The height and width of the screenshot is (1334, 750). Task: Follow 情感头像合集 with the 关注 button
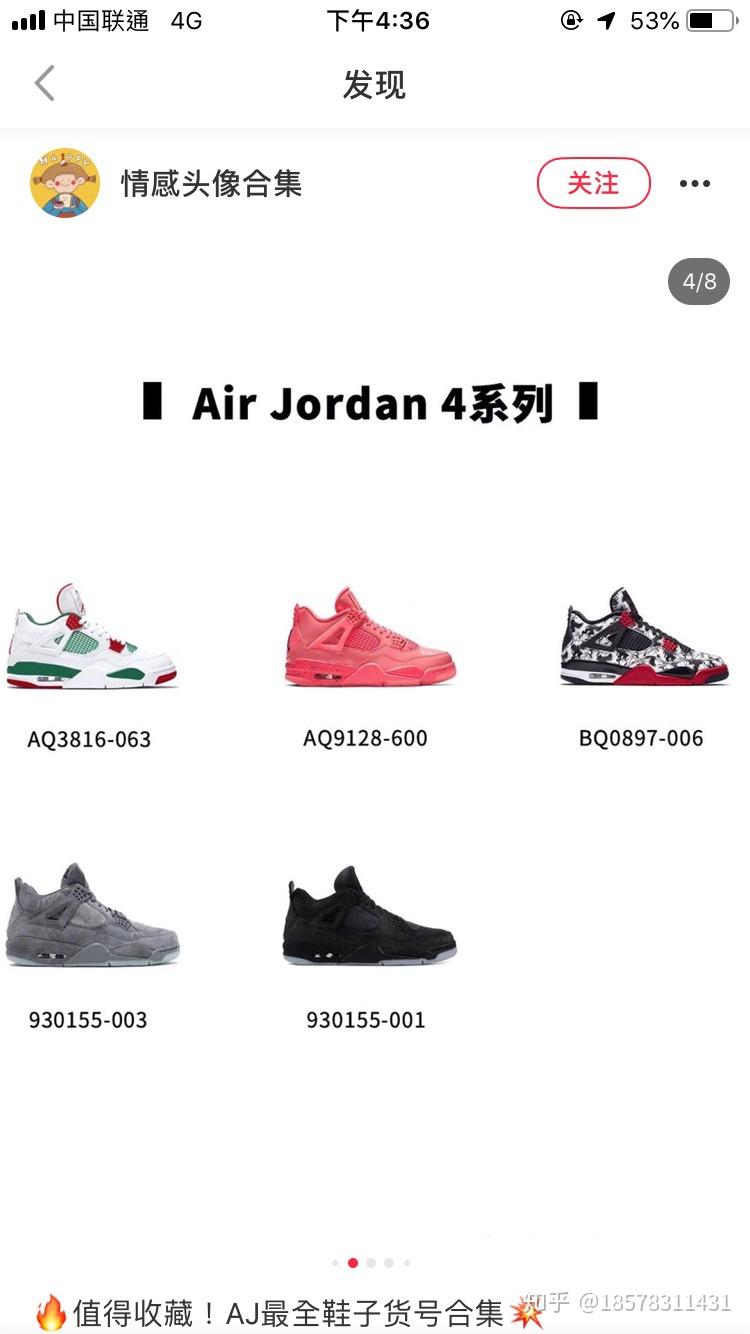click(593, 183)
